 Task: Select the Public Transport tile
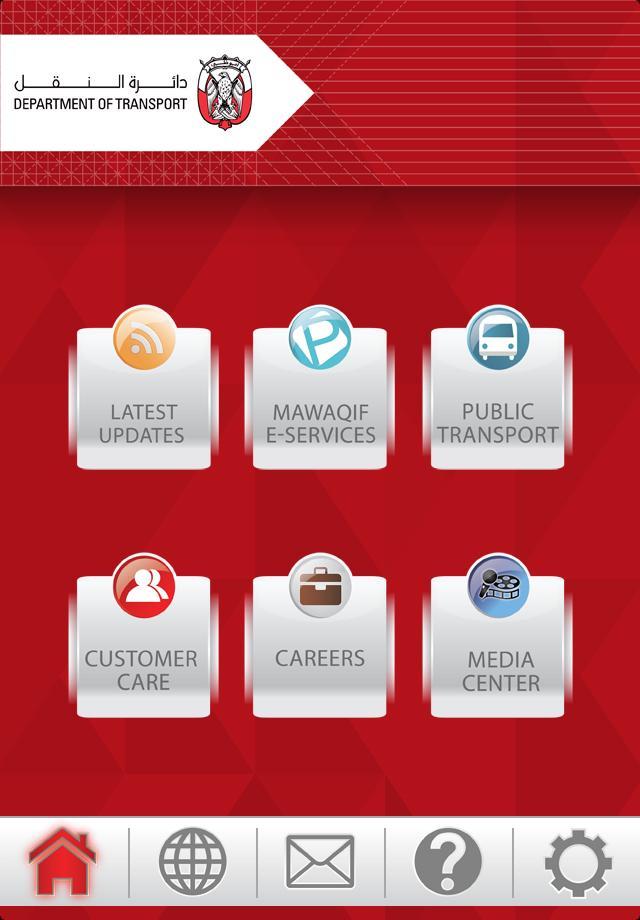click(497, 398)
